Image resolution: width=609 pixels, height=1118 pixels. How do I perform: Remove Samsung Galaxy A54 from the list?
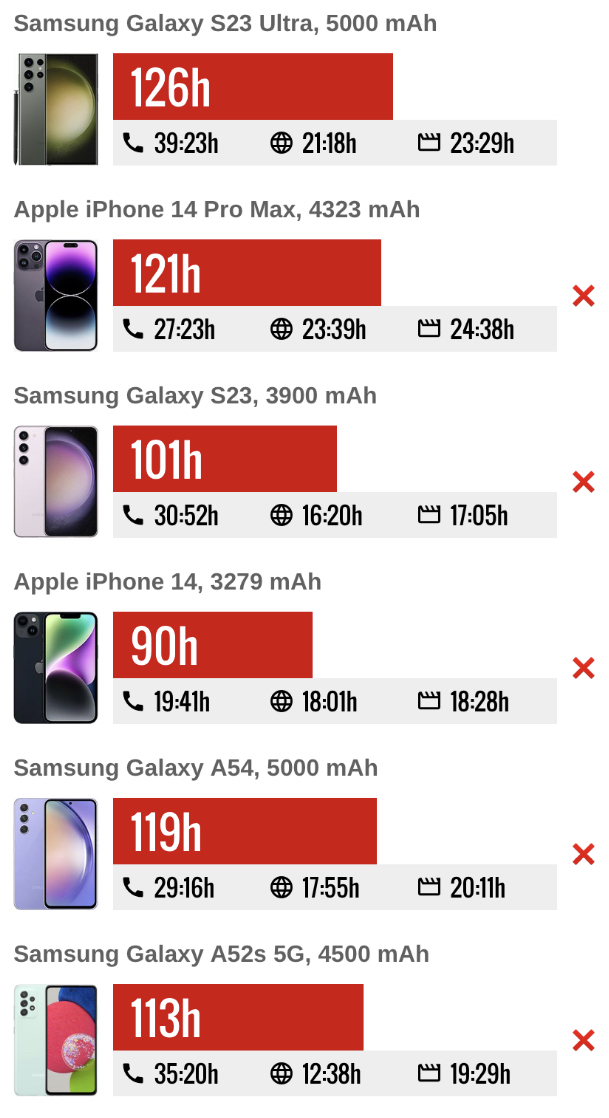click(583, 853)
